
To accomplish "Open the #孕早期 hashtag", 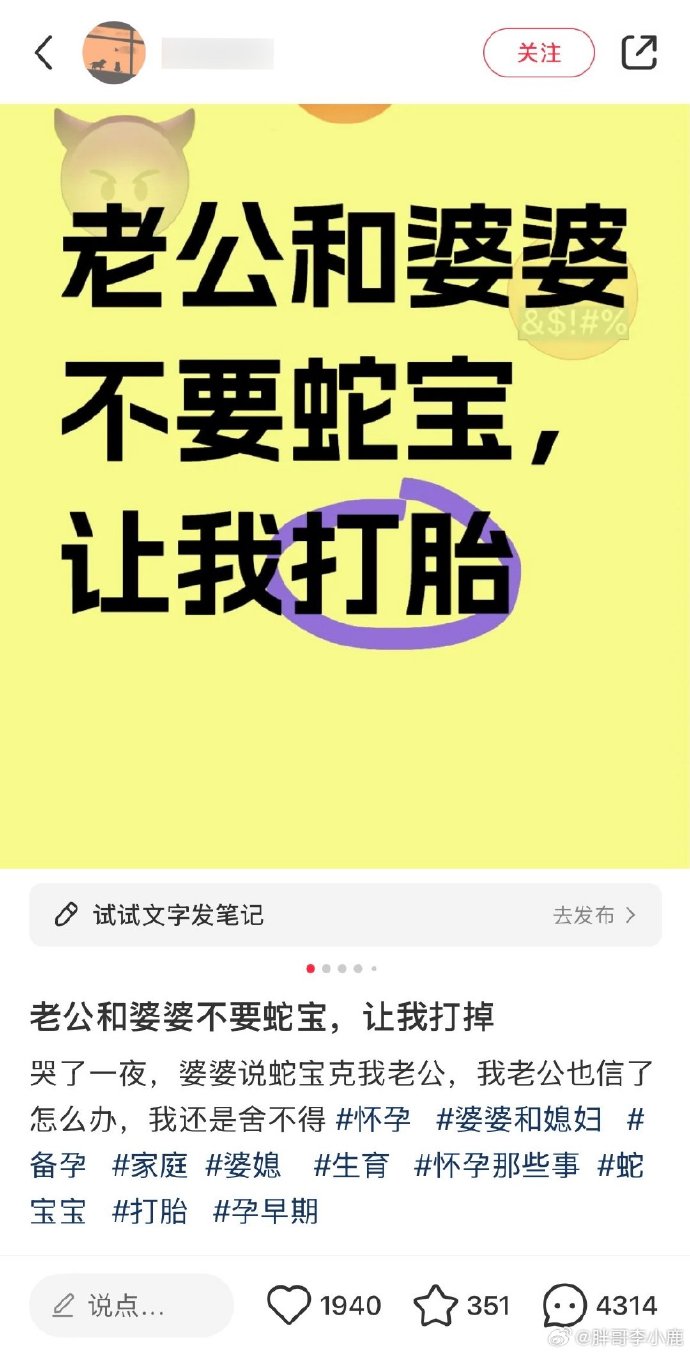I will pyautogui.click(x=265, y=1211).
